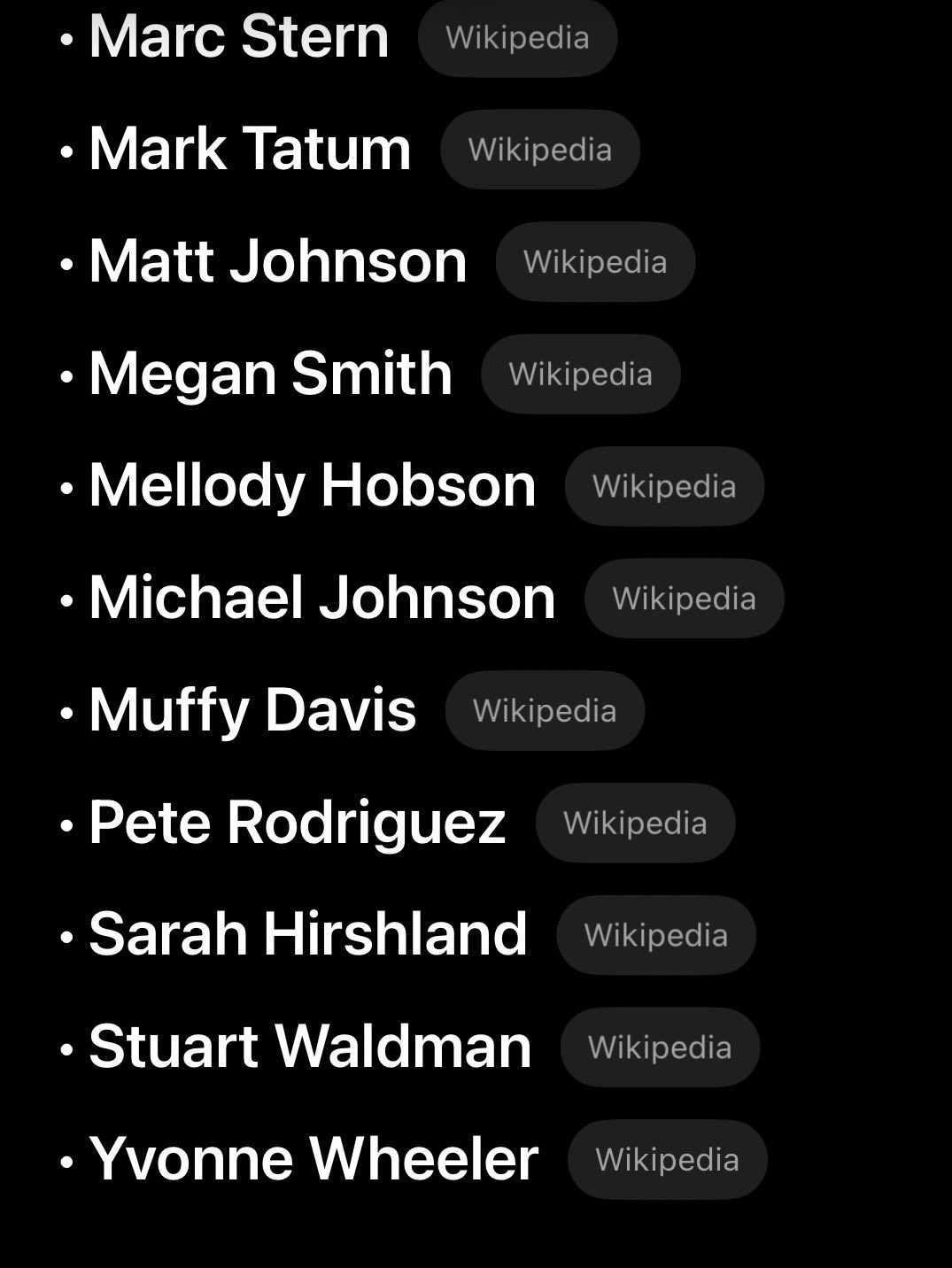This screenshot has width=952, height=1268.
Task: View Stuart Waldman's Wikipedia source
Action: (x=660, y=1048)
